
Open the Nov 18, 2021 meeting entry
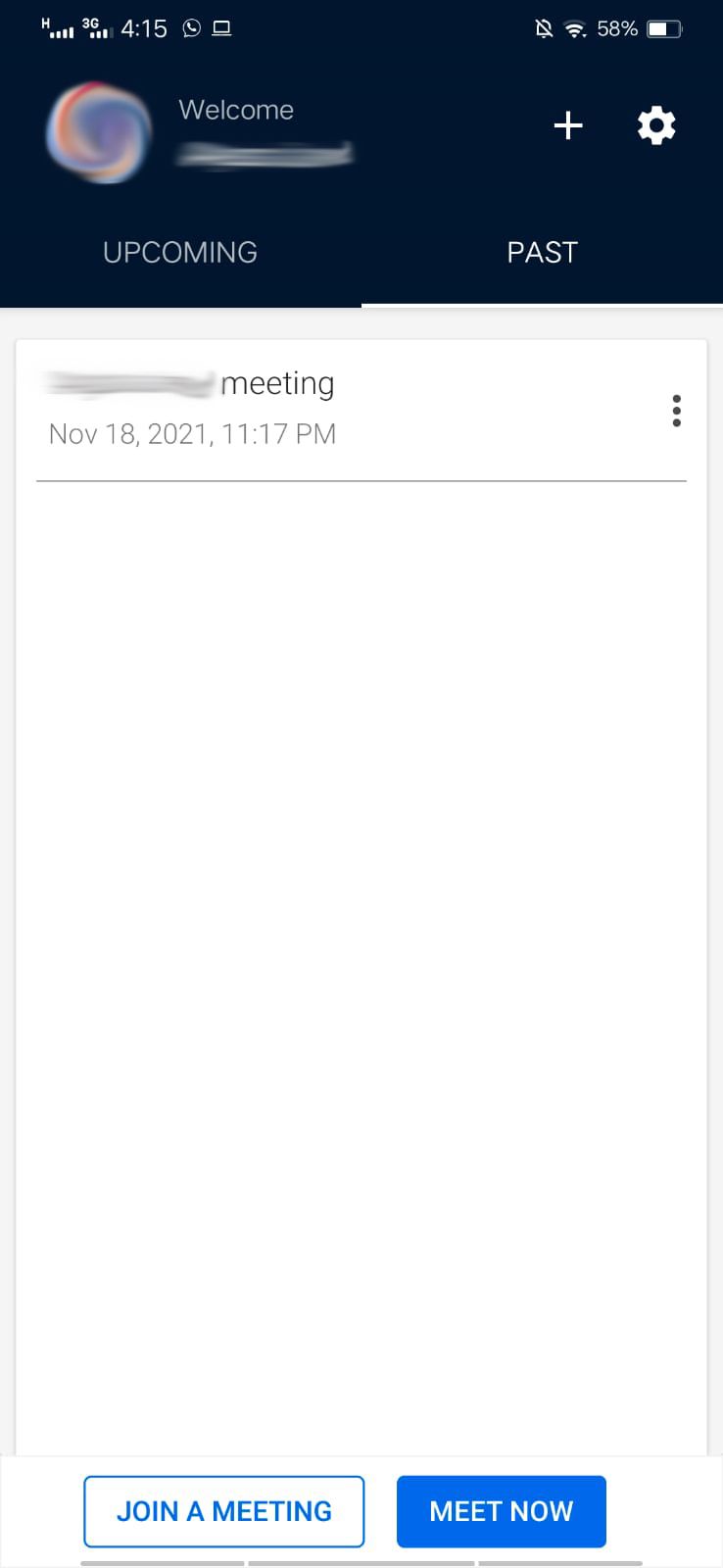pos(294,410)
